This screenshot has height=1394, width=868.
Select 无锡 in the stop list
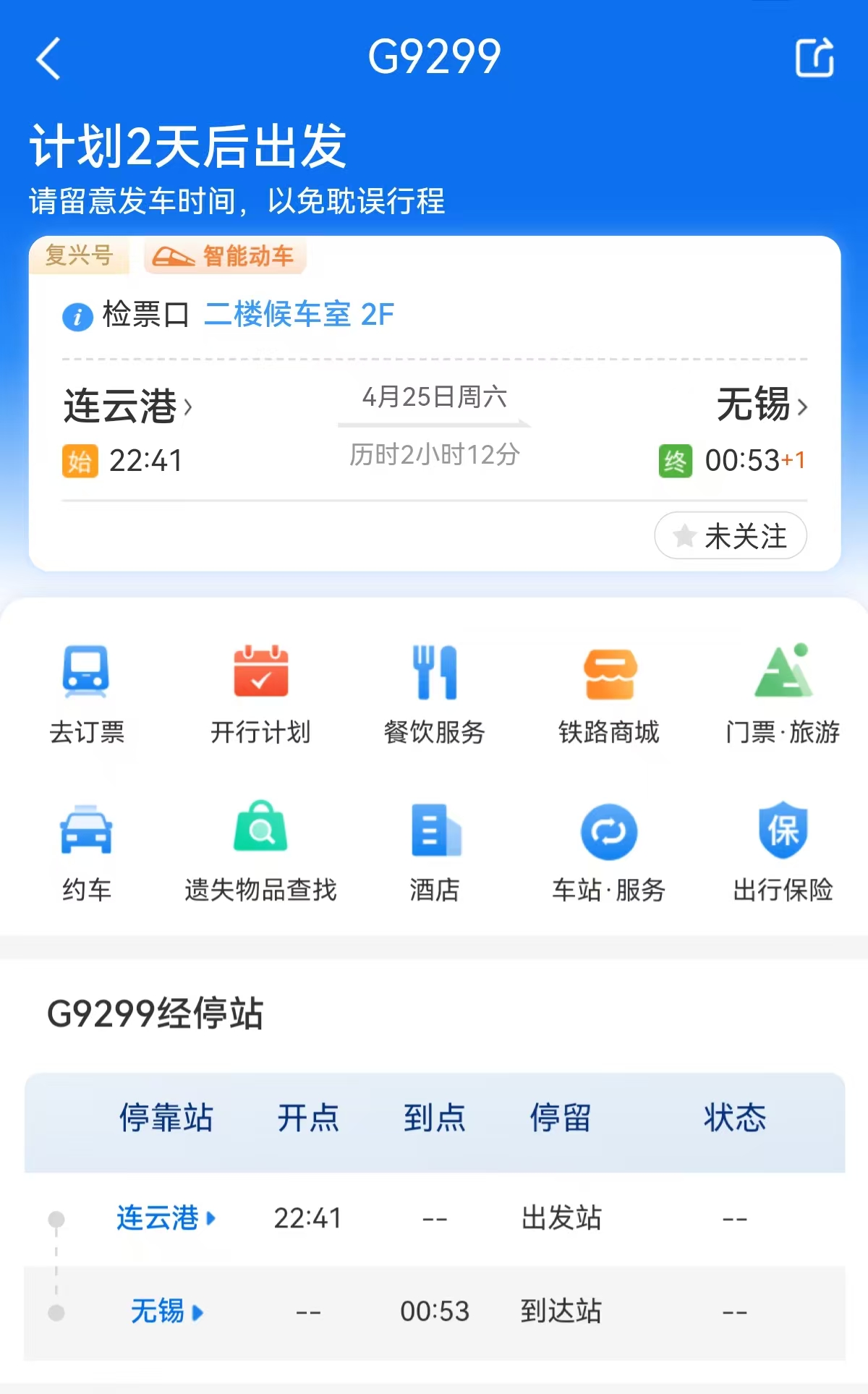166,1311
